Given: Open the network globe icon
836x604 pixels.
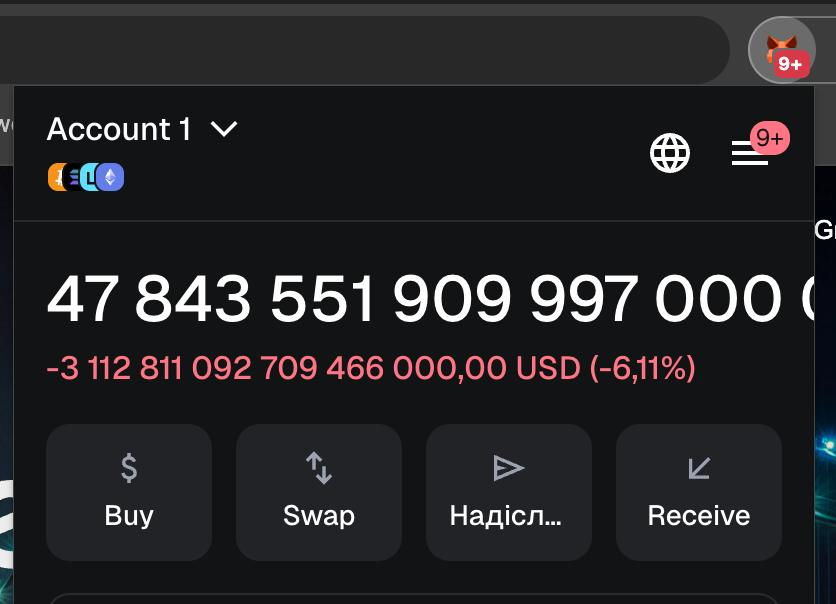Looking at the screenshot, I should tap(670, 153).
